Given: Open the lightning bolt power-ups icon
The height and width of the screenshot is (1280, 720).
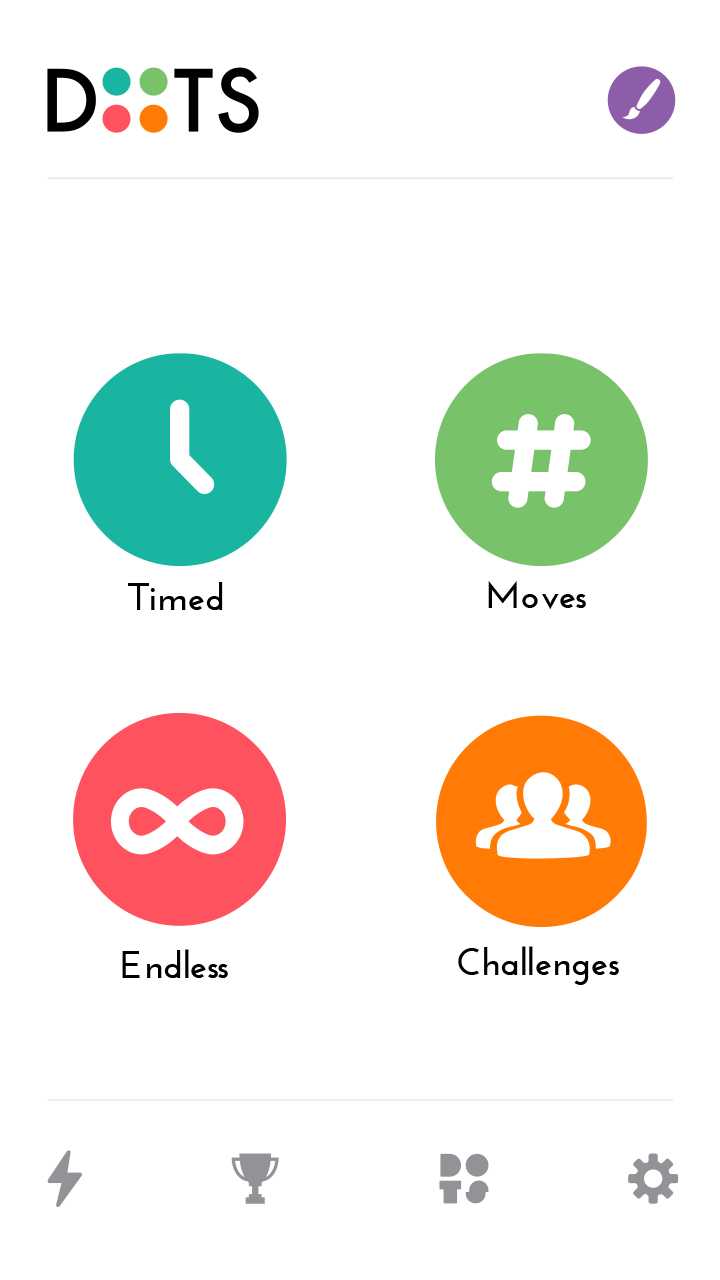Looking at the screenshot, I should coord(65,1178).
